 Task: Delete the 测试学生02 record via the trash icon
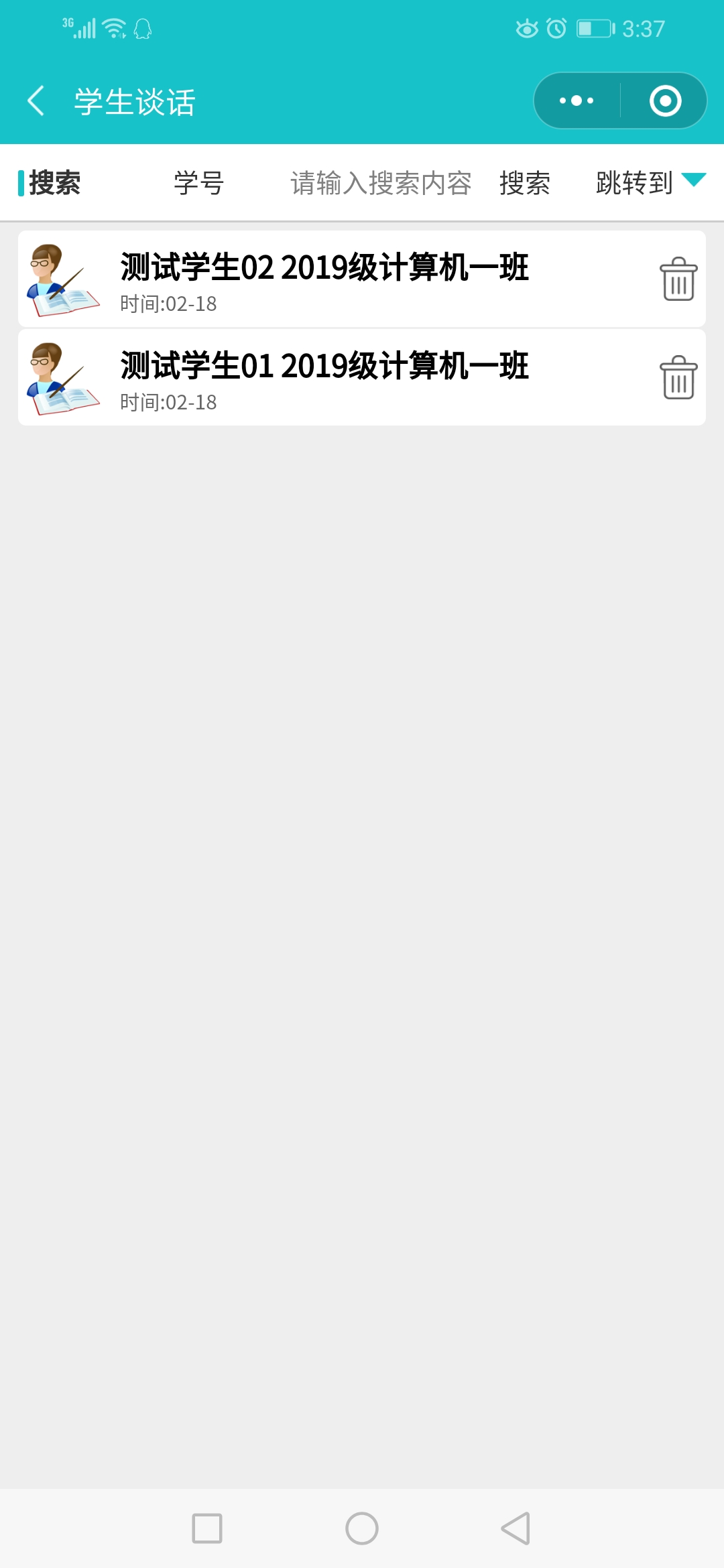pos(678,279)
